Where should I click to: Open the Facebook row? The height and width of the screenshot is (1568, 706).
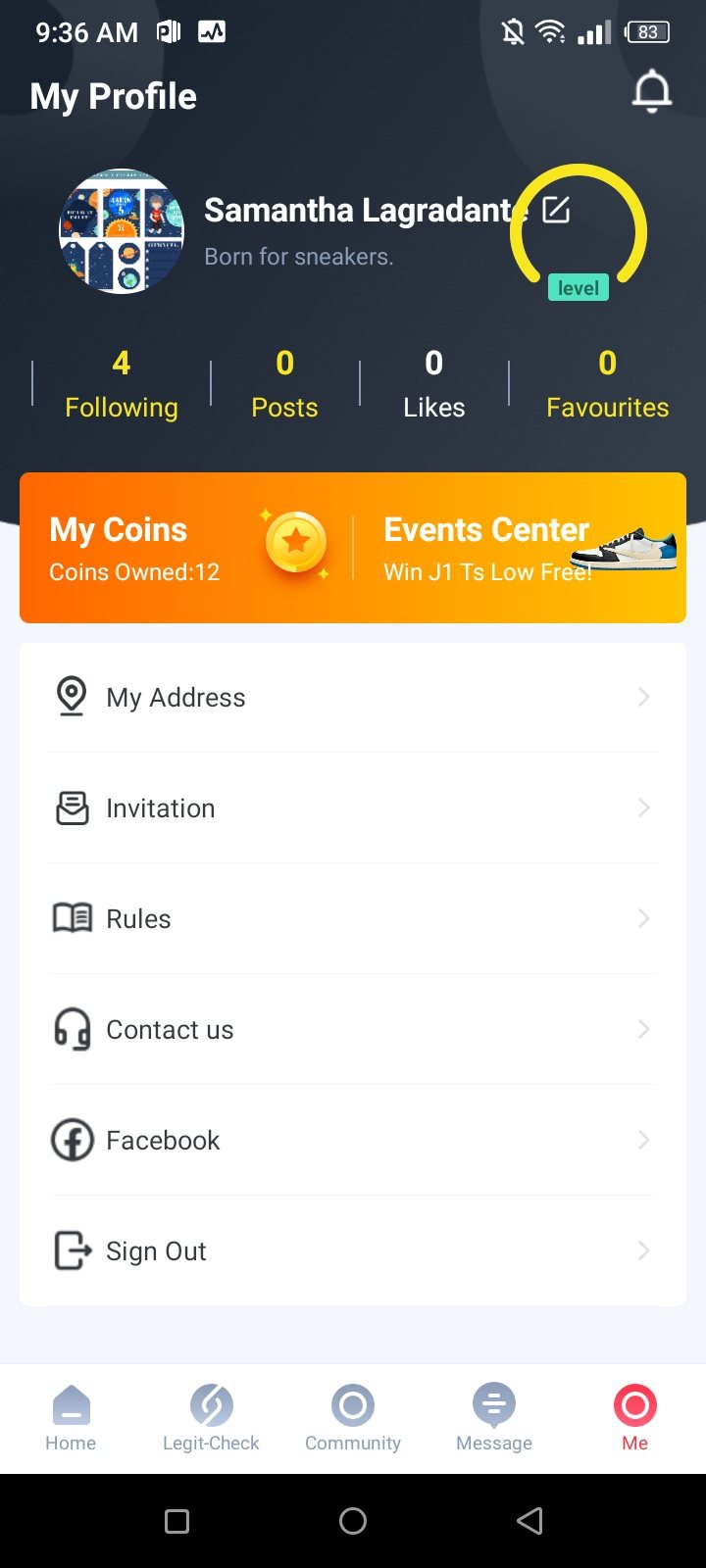[353, 1140]
